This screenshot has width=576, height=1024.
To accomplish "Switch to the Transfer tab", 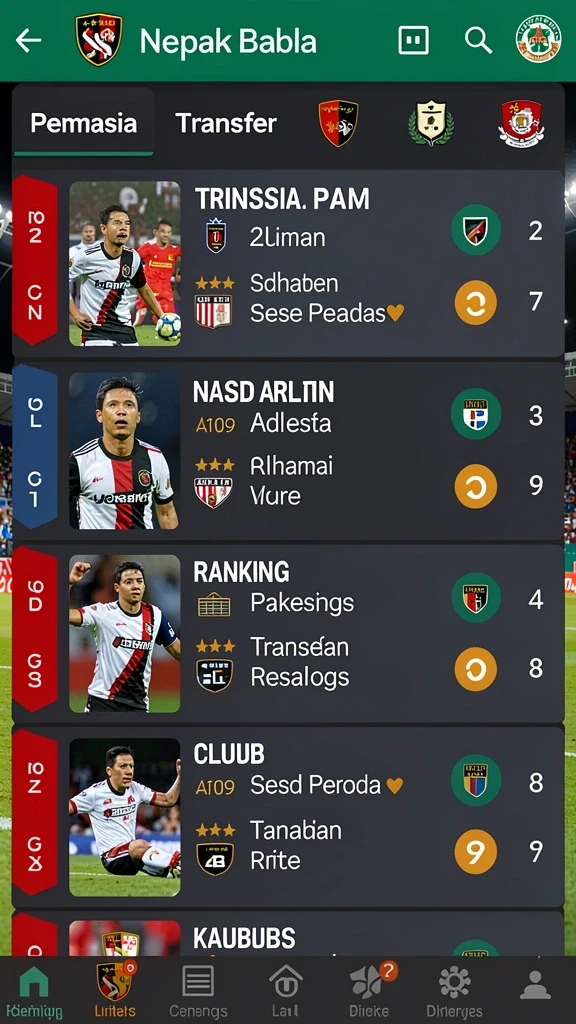I will 226,123.
